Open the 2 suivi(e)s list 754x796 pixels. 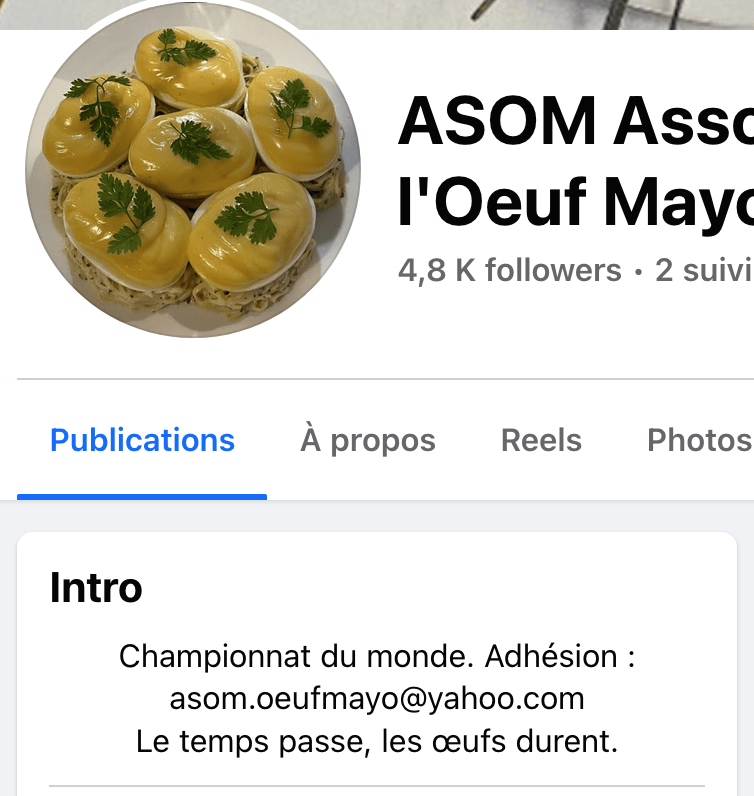coord(703,271)
